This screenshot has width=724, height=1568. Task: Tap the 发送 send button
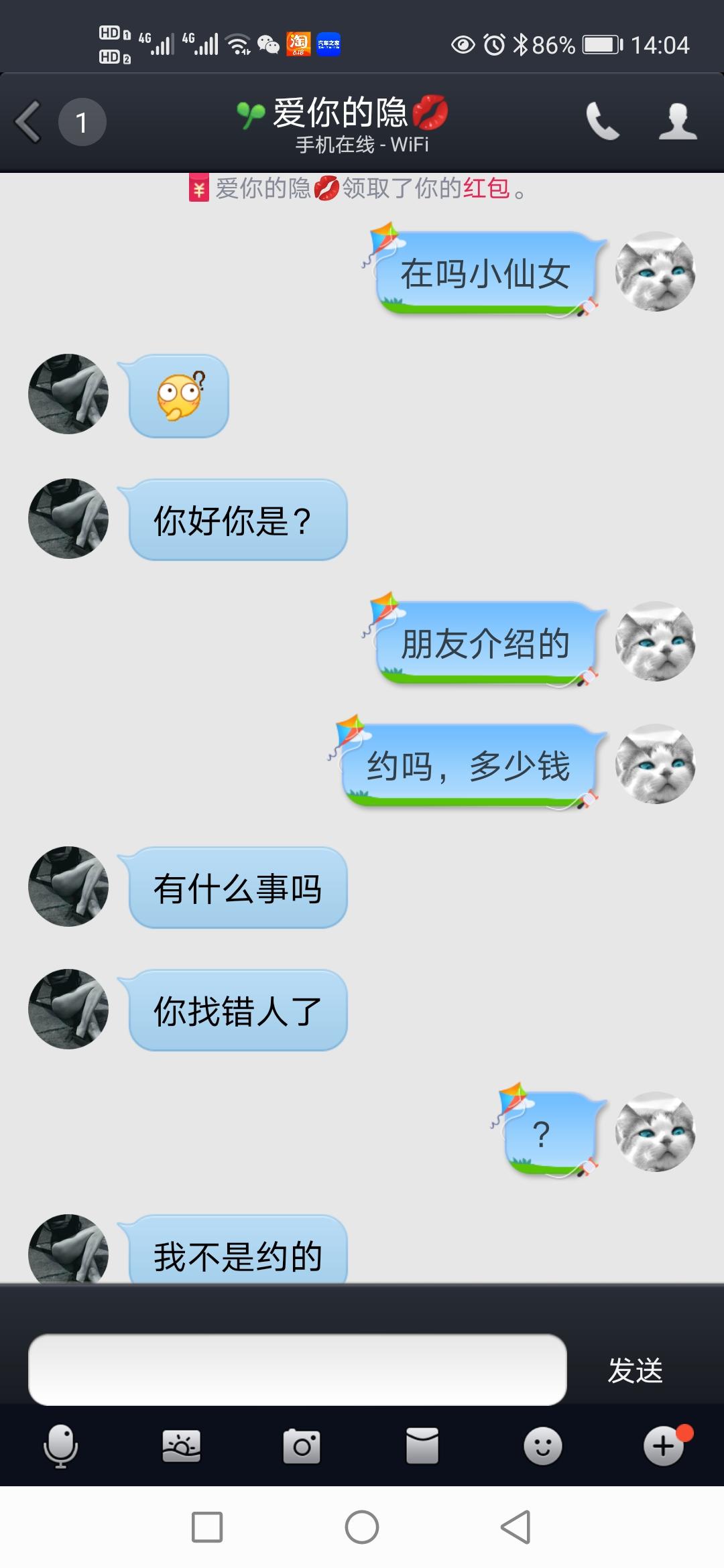(x=635, y=1370)
